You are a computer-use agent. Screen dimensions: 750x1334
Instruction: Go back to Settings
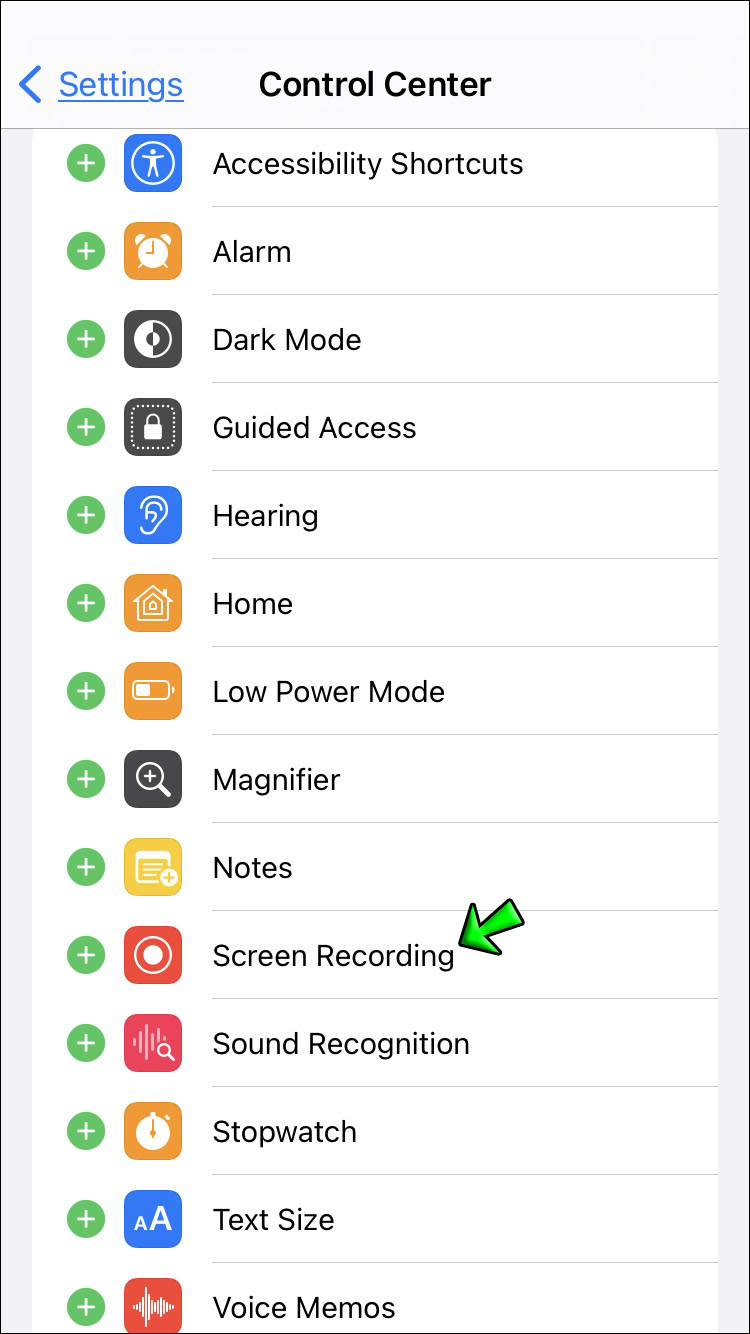101,85
